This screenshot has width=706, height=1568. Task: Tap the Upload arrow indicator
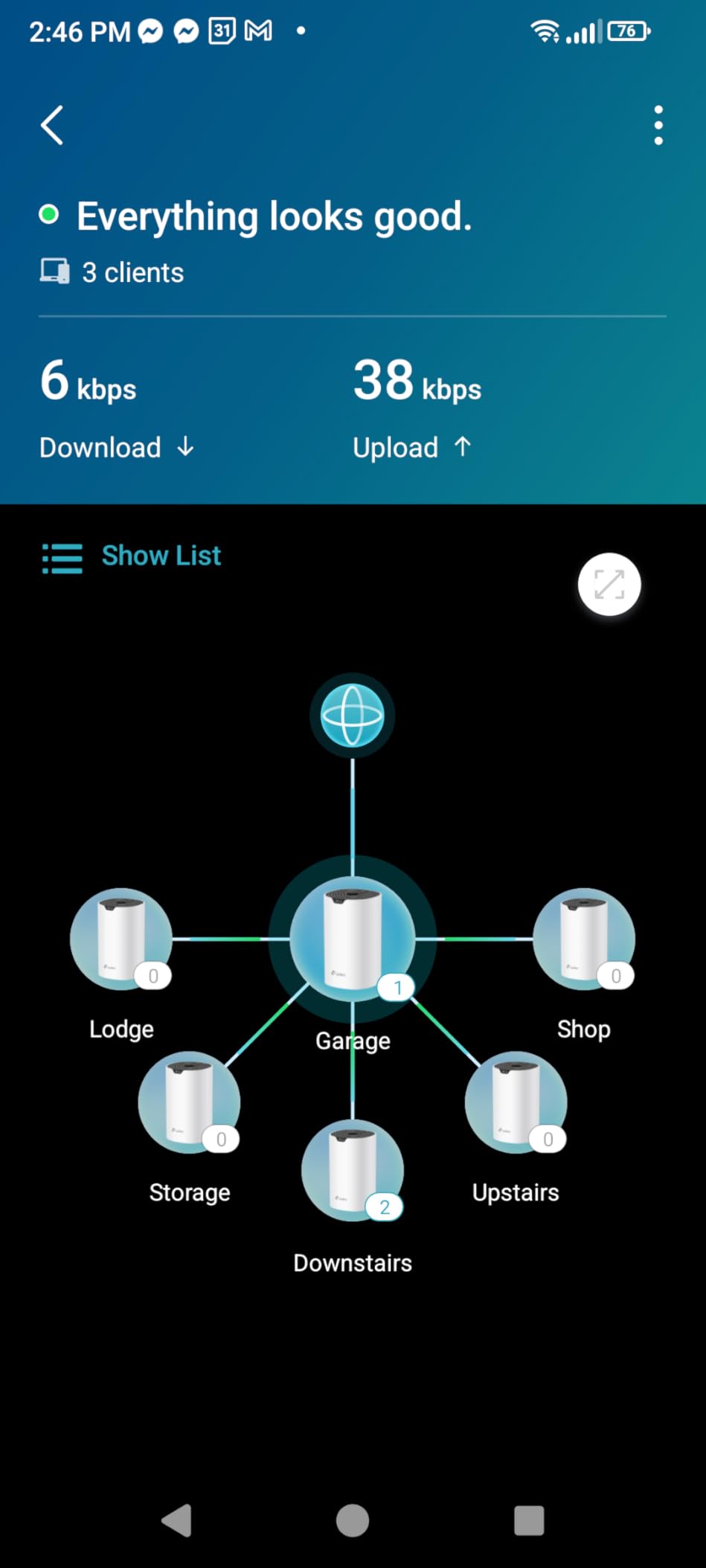pyautogui.click(x=463, y=447)
